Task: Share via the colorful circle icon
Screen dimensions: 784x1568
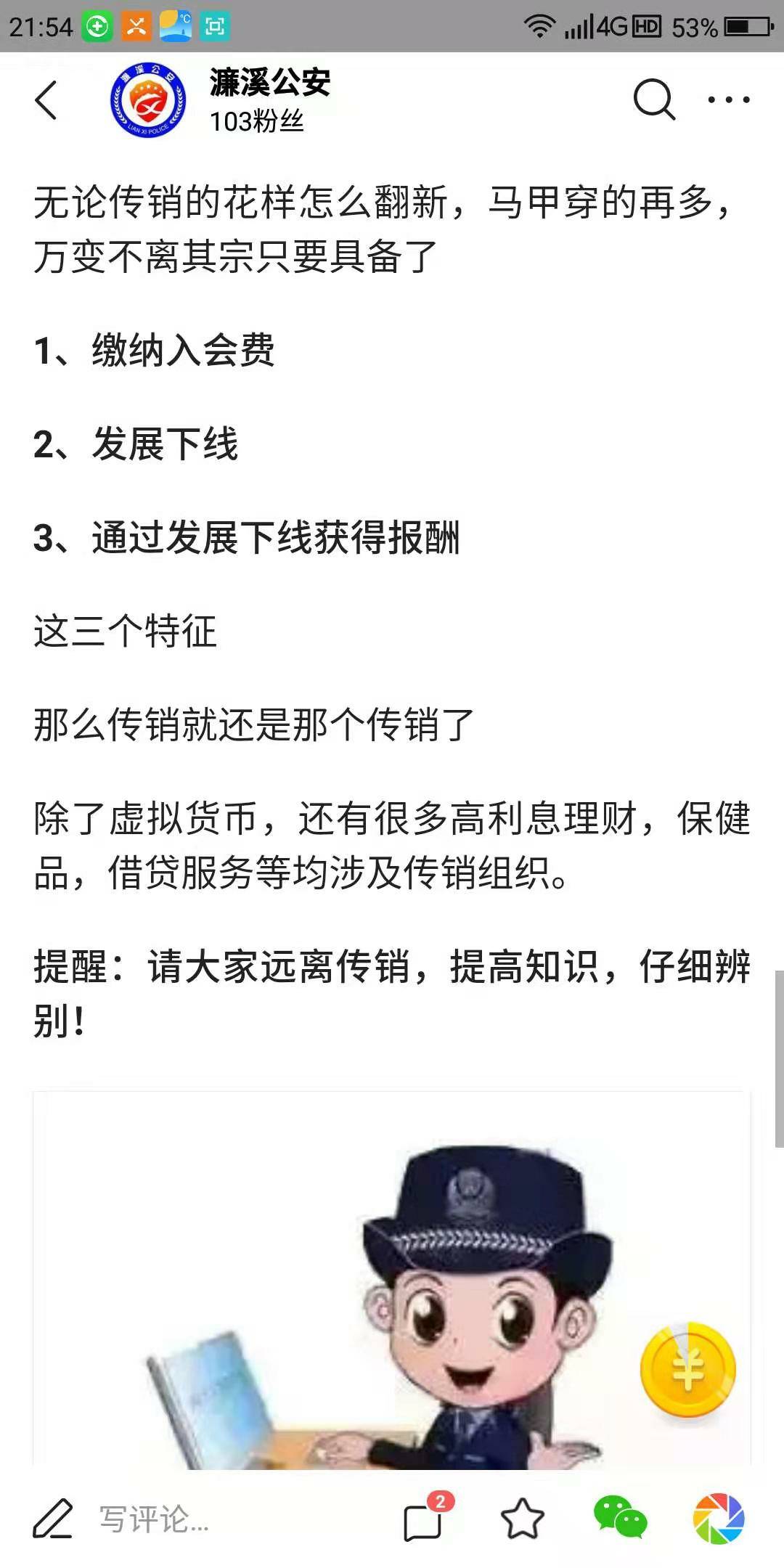Action: click(x=719, y=1519)
